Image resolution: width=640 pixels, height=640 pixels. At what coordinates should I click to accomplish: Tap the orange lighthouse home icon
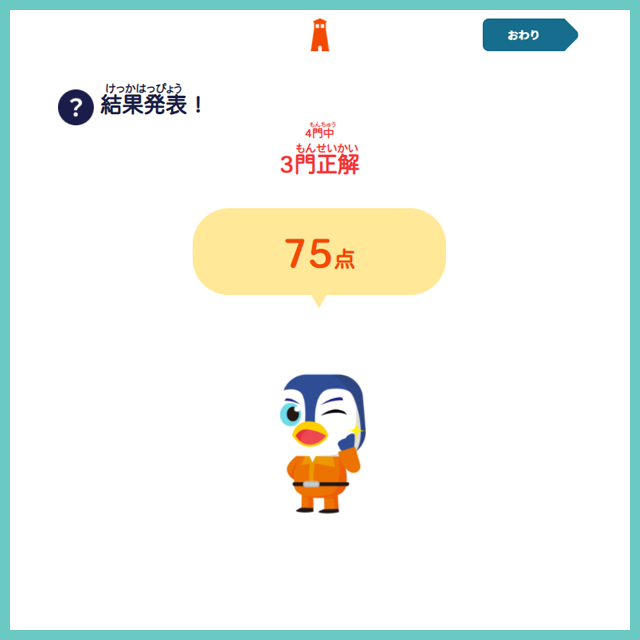[319, 35]
